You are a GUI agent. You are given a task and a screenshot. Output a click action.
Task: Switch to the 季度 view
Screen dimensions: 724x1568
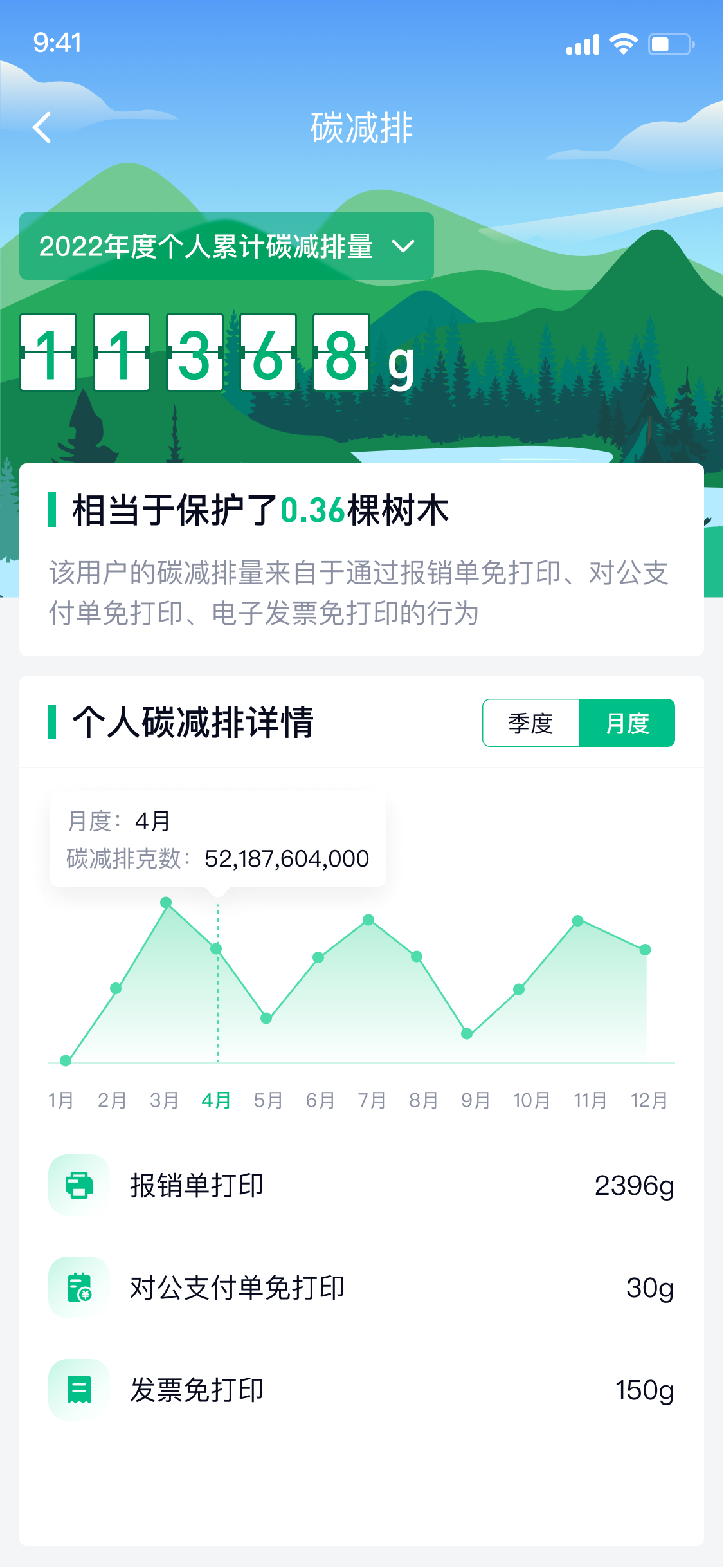point(530,723)
